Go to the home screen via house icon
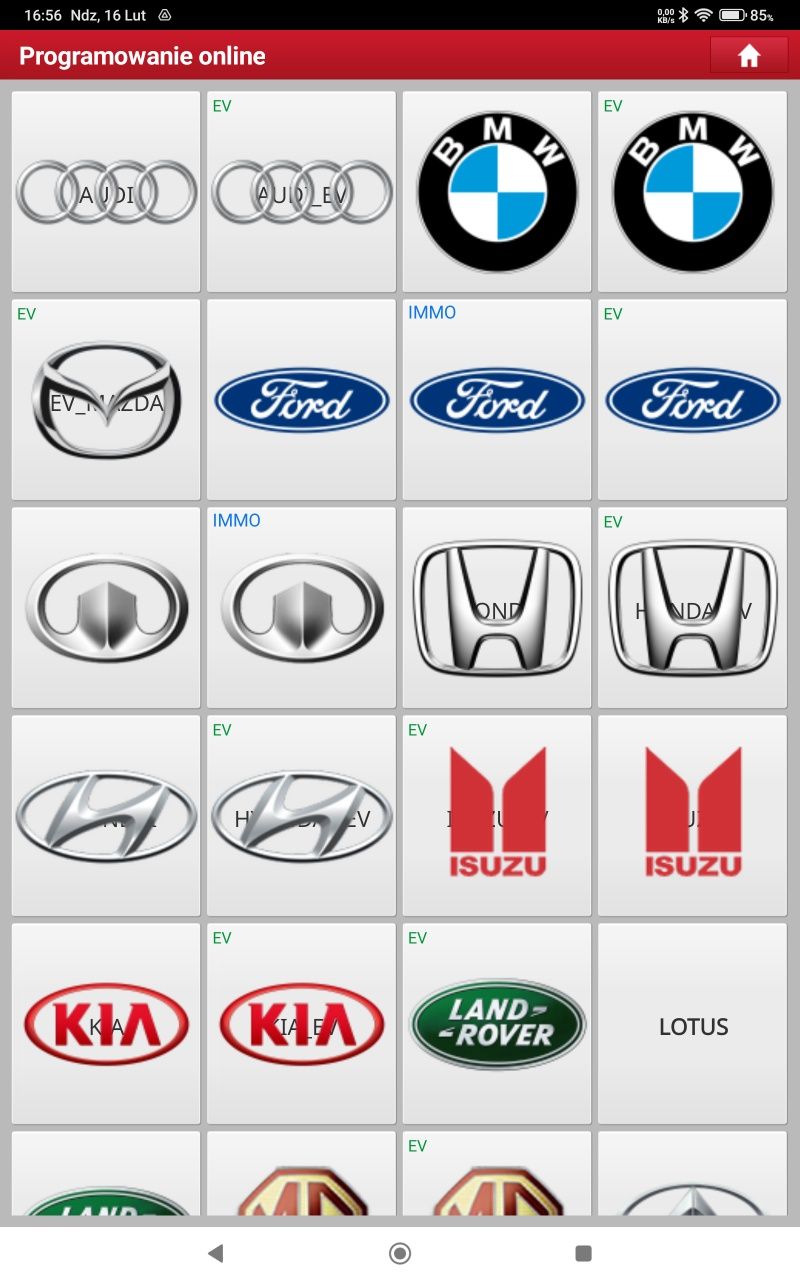The width and height of the screenshot is (800, 1280). pos(749,56)
